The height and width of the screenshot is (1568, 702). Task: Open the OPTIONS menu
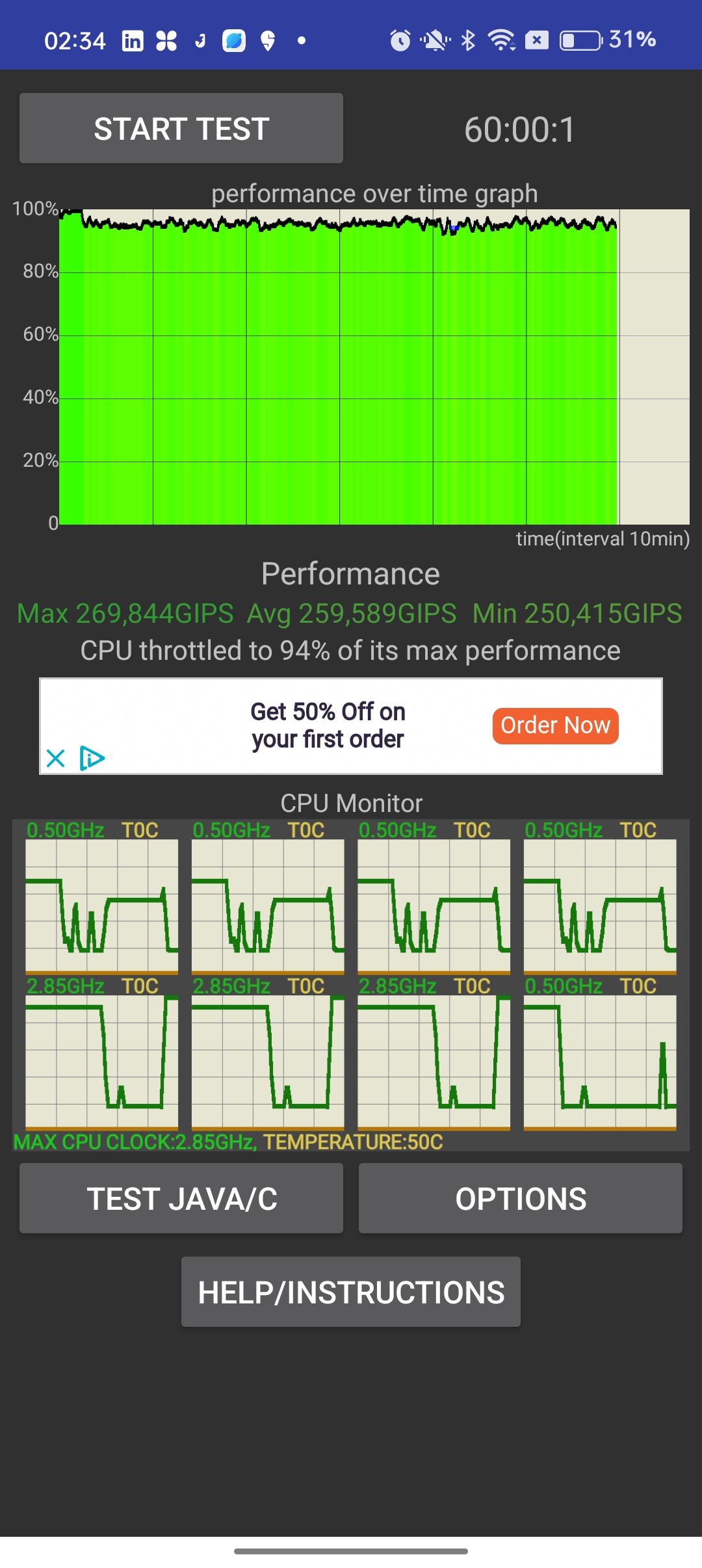tap(521, 1198)
